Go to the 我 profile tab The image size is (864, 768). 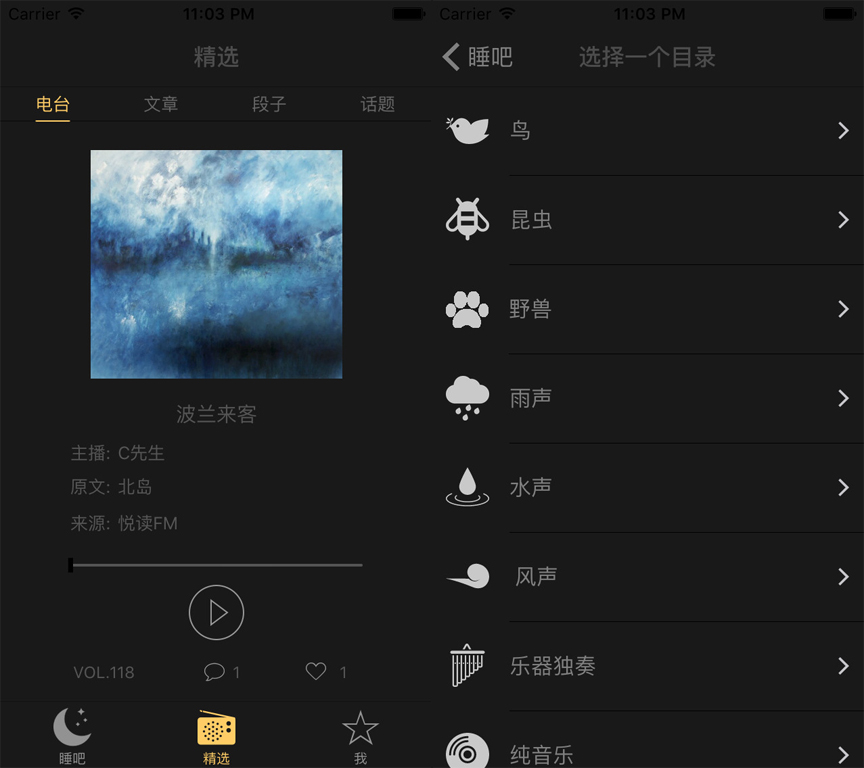360,736
